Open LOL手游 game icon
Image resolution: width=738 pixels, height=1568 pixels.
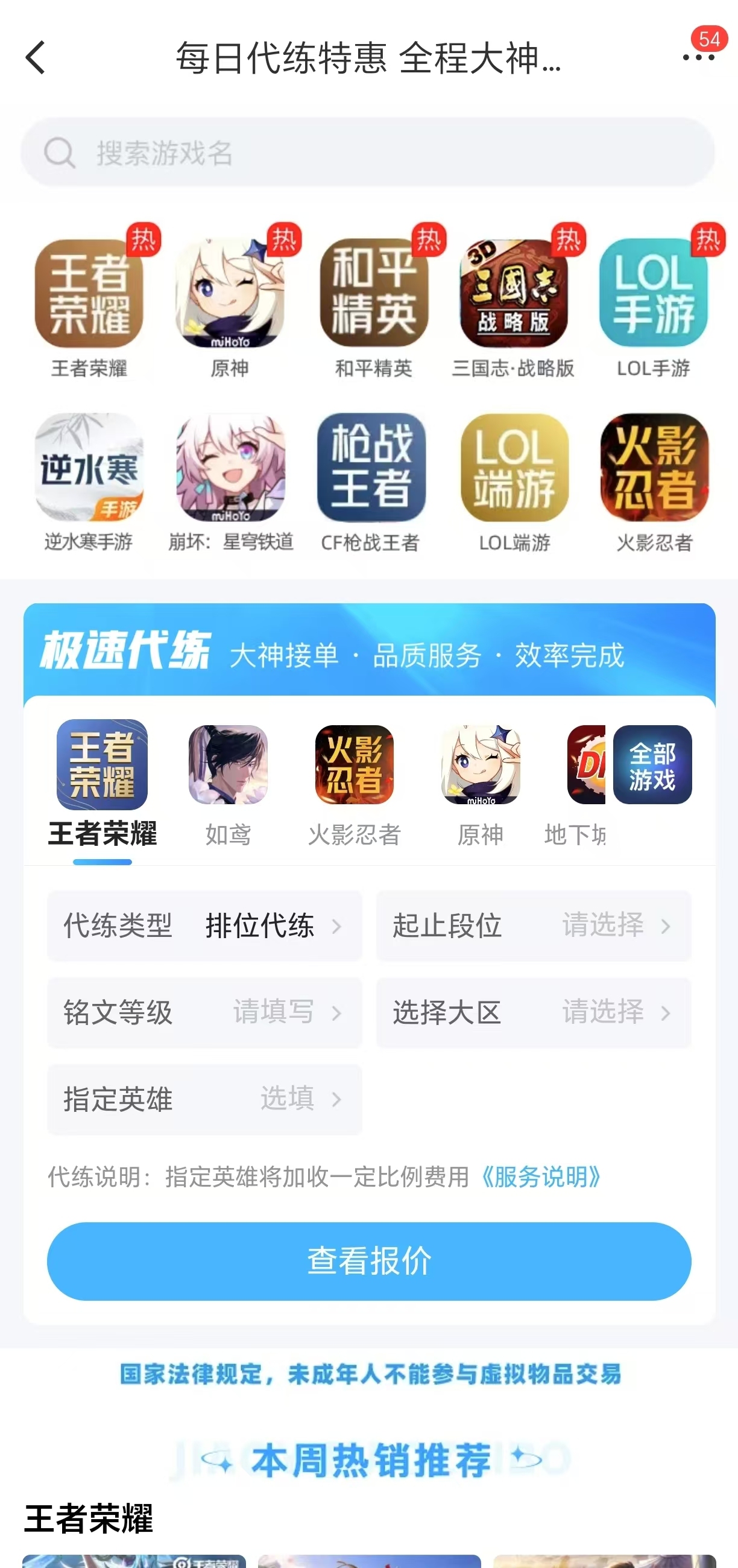[x=654, y=293]
